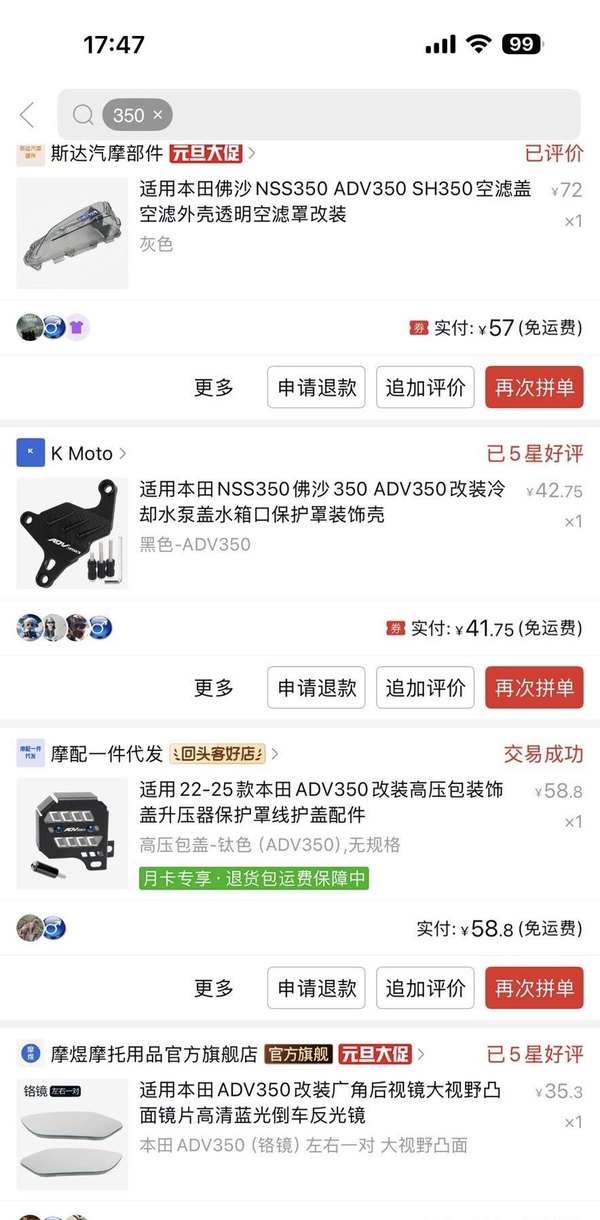
Task: Show more options for the 摩配一件代发 order
Action: pos(213,988)
